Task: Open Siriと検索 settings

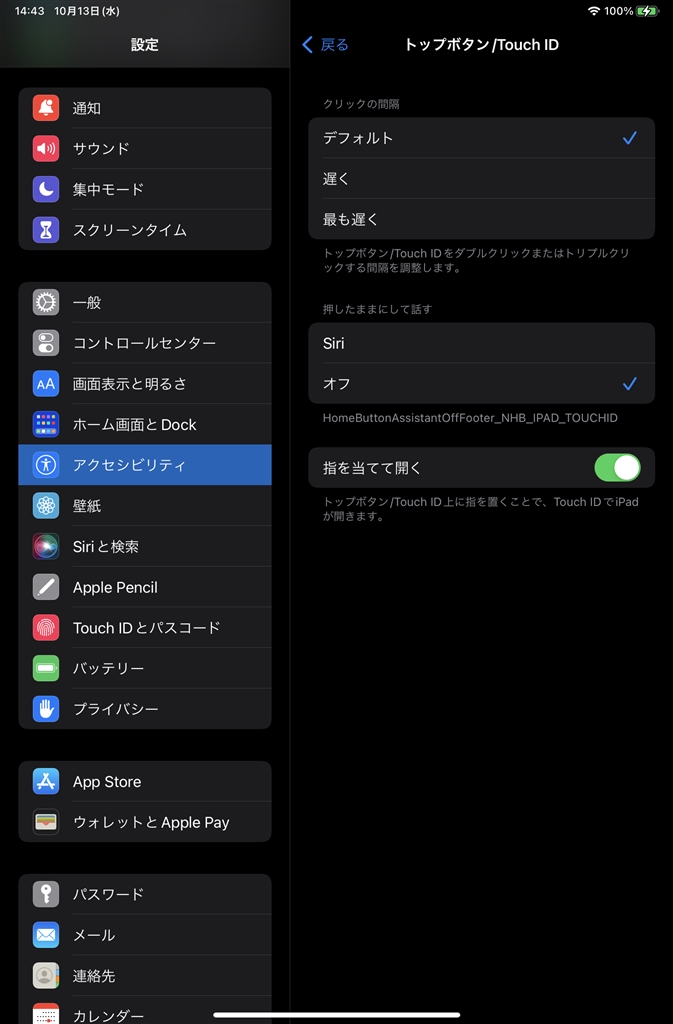Action: tap(145, 546)
